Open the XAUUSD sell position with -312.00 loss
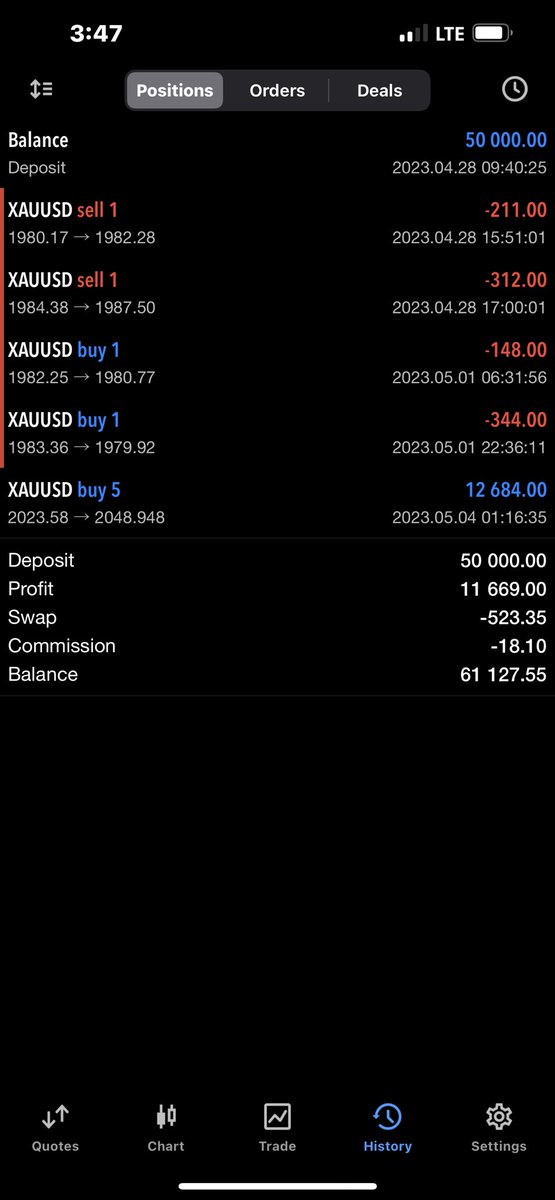This screenshot has width=555, height=1200. click(x=277, y=293)
